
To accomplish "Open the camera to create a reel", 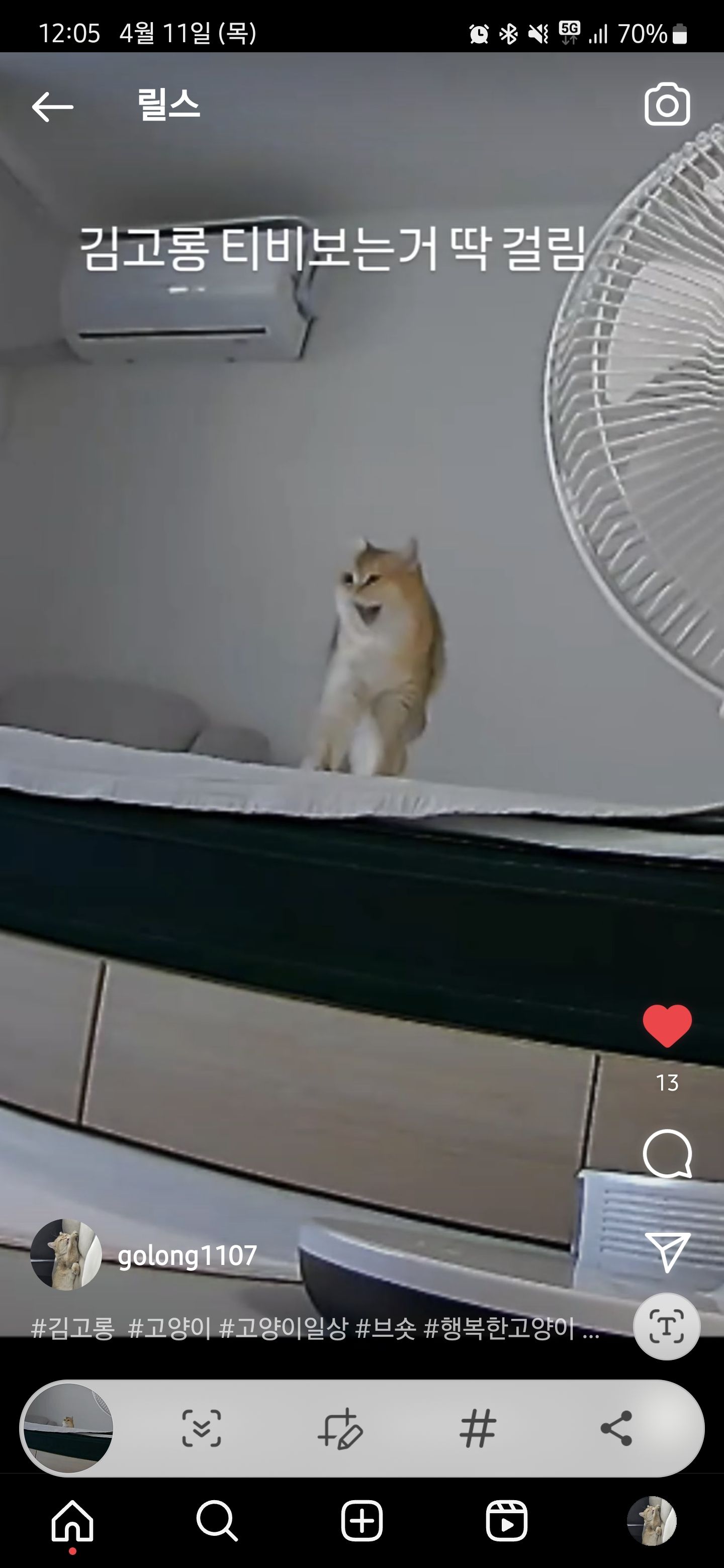I will click(667, 105).
